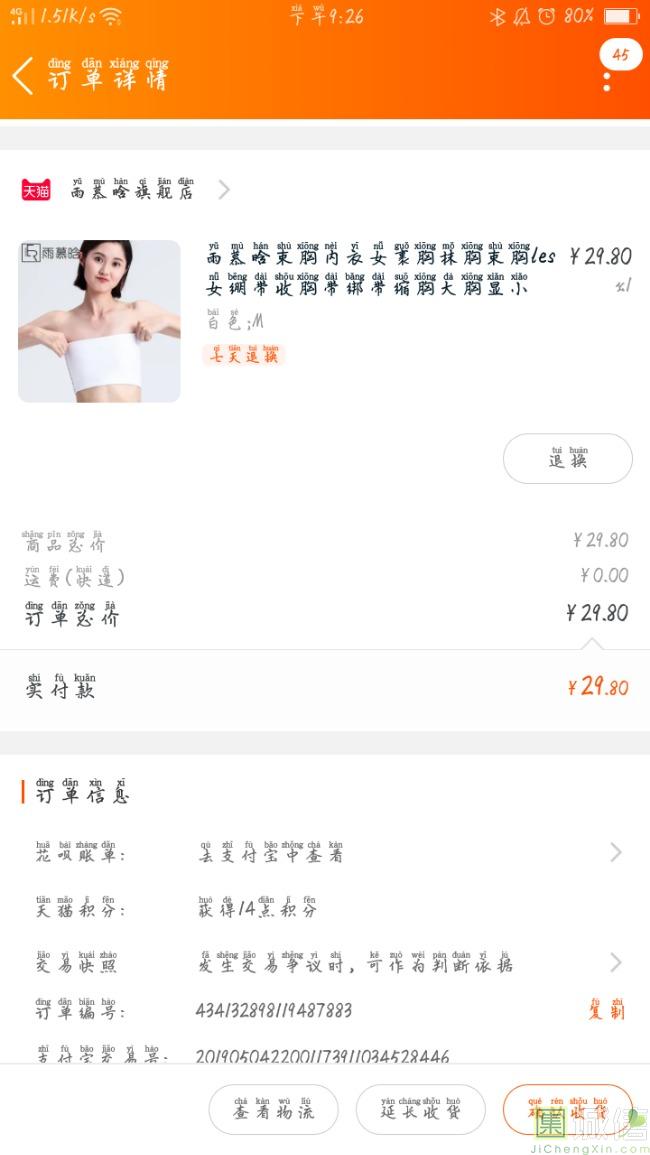
Task: Copy the order number with 复制
Action: pos(606,1010)
